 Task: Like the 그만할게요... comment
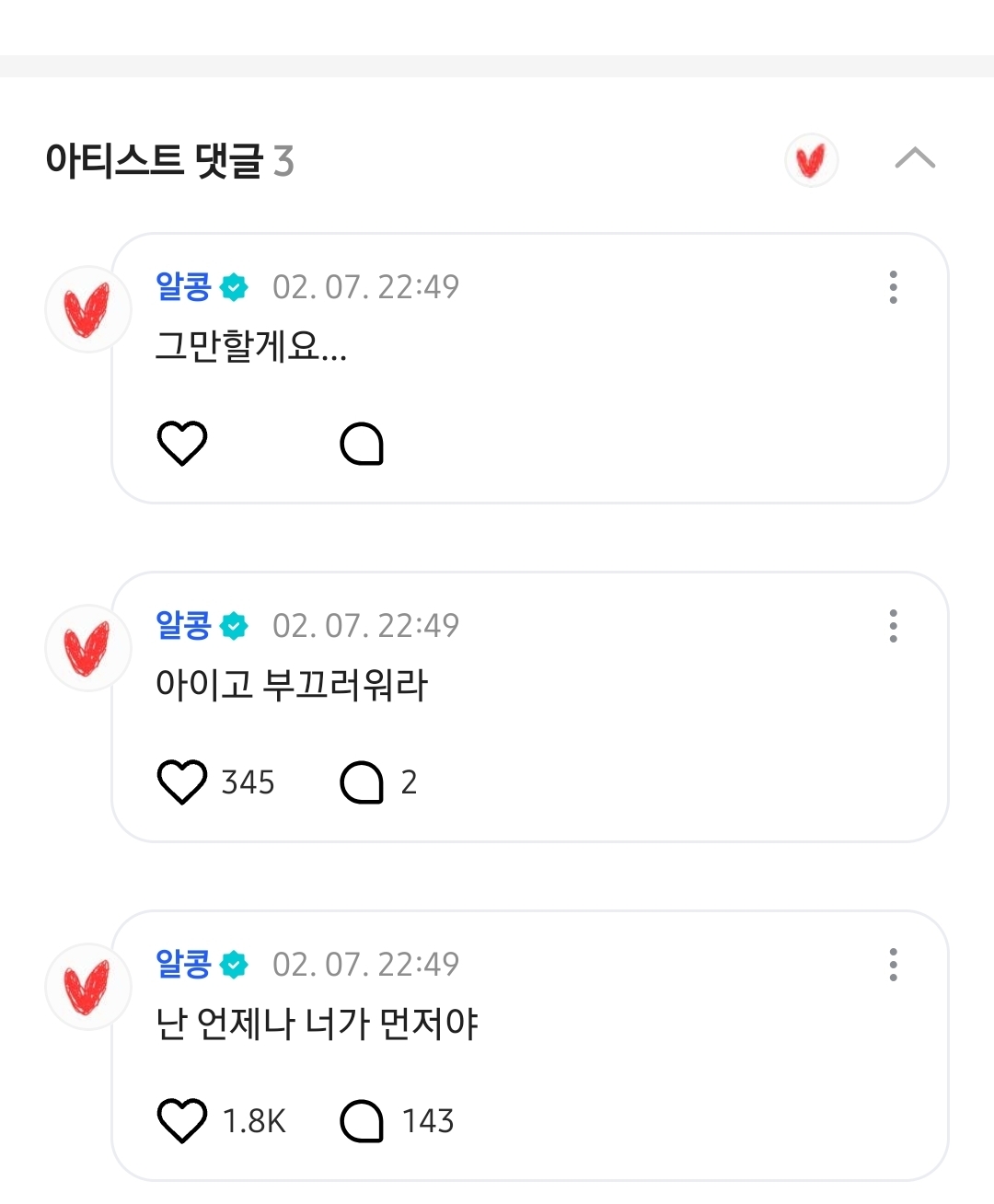pos(182,444)
